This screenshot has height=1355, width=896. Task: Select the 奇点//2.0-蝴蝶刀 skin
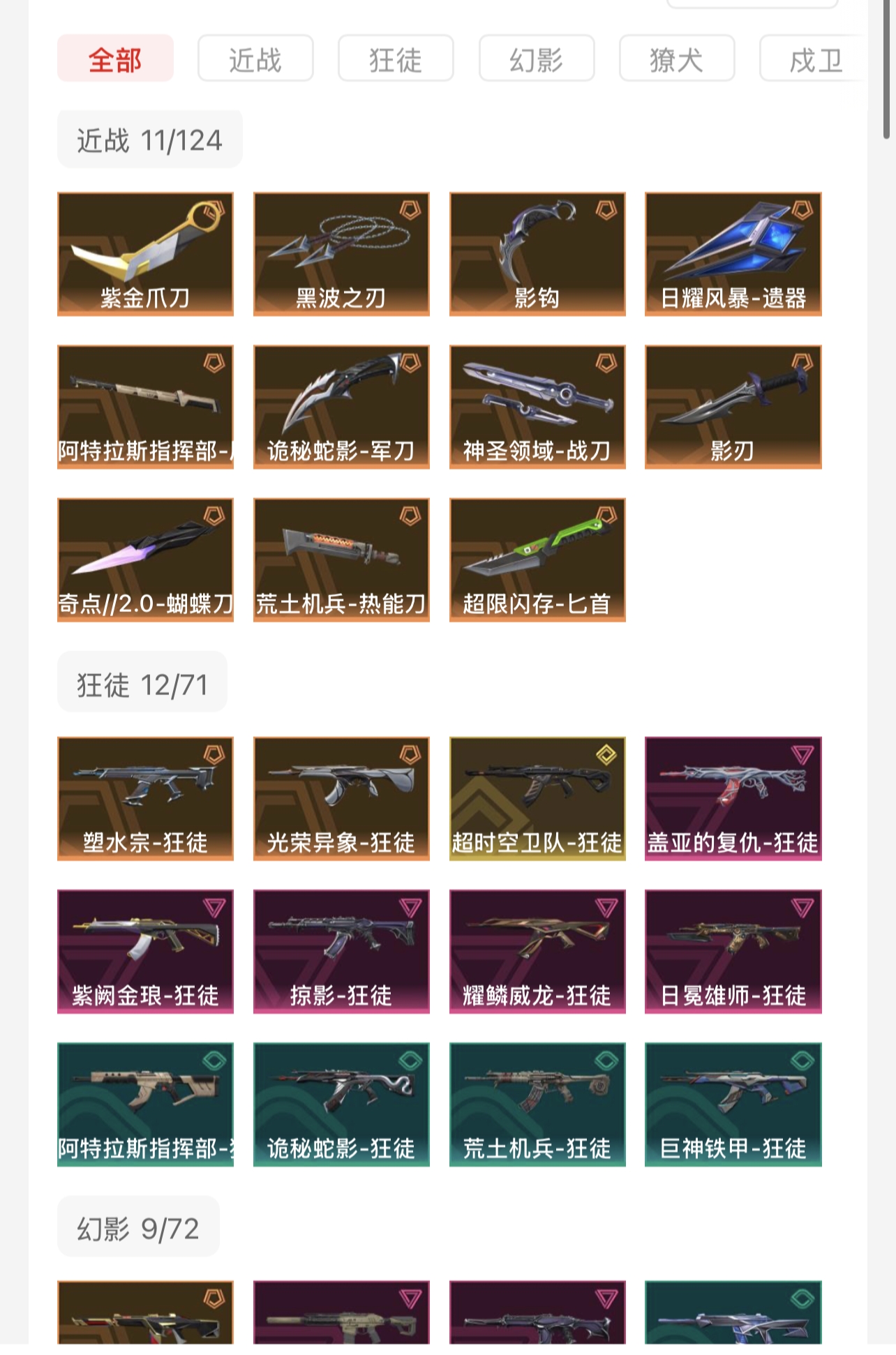pyautogui.click(x=145, y=560)
